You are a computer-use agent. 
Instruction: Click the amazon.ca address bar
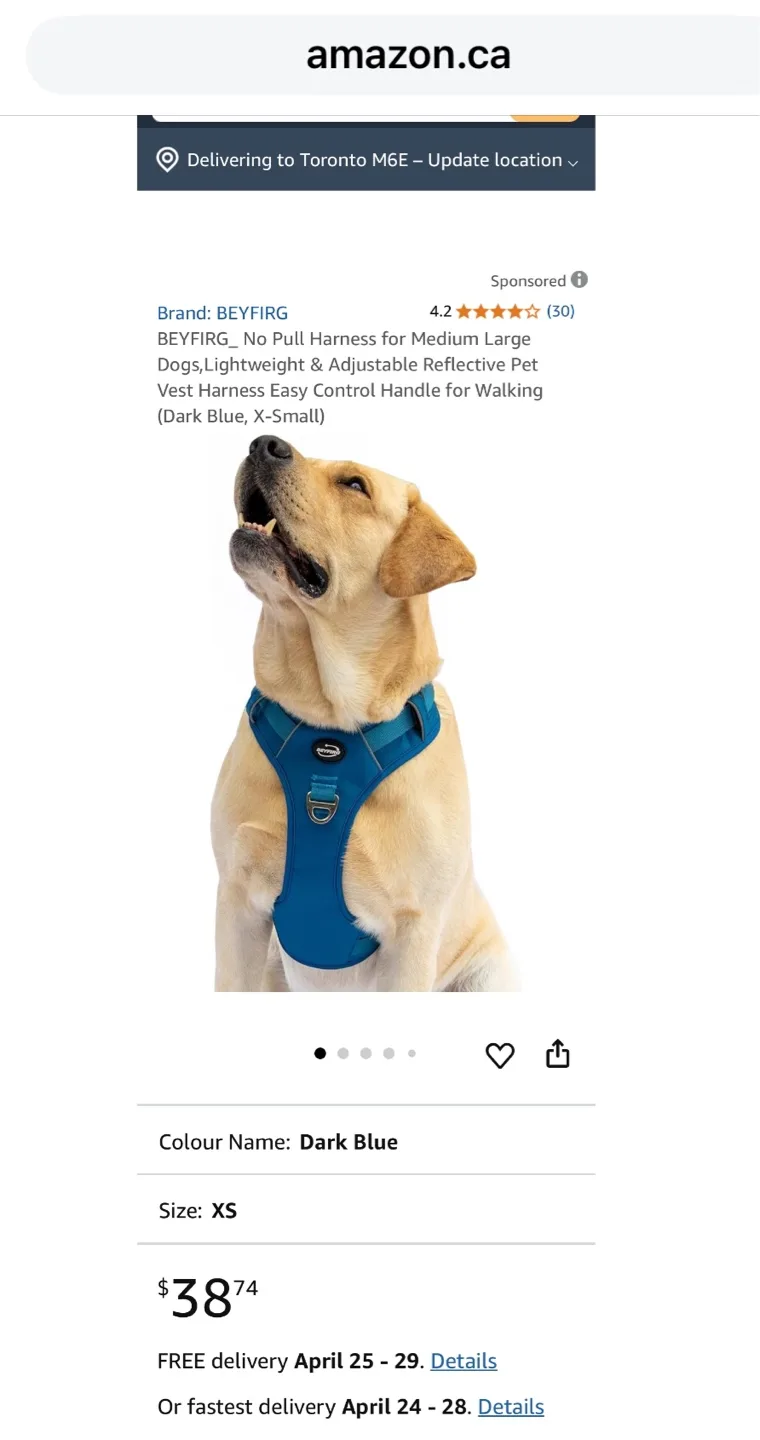pyautogui.click(x=408, y=55)
